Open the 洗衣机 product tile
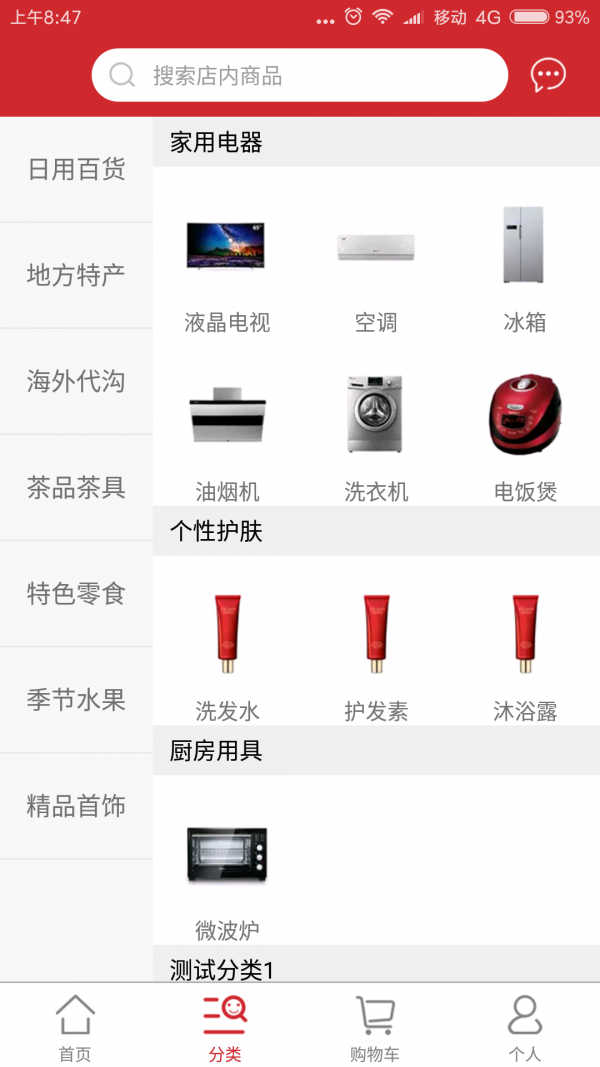 (376, 435)
